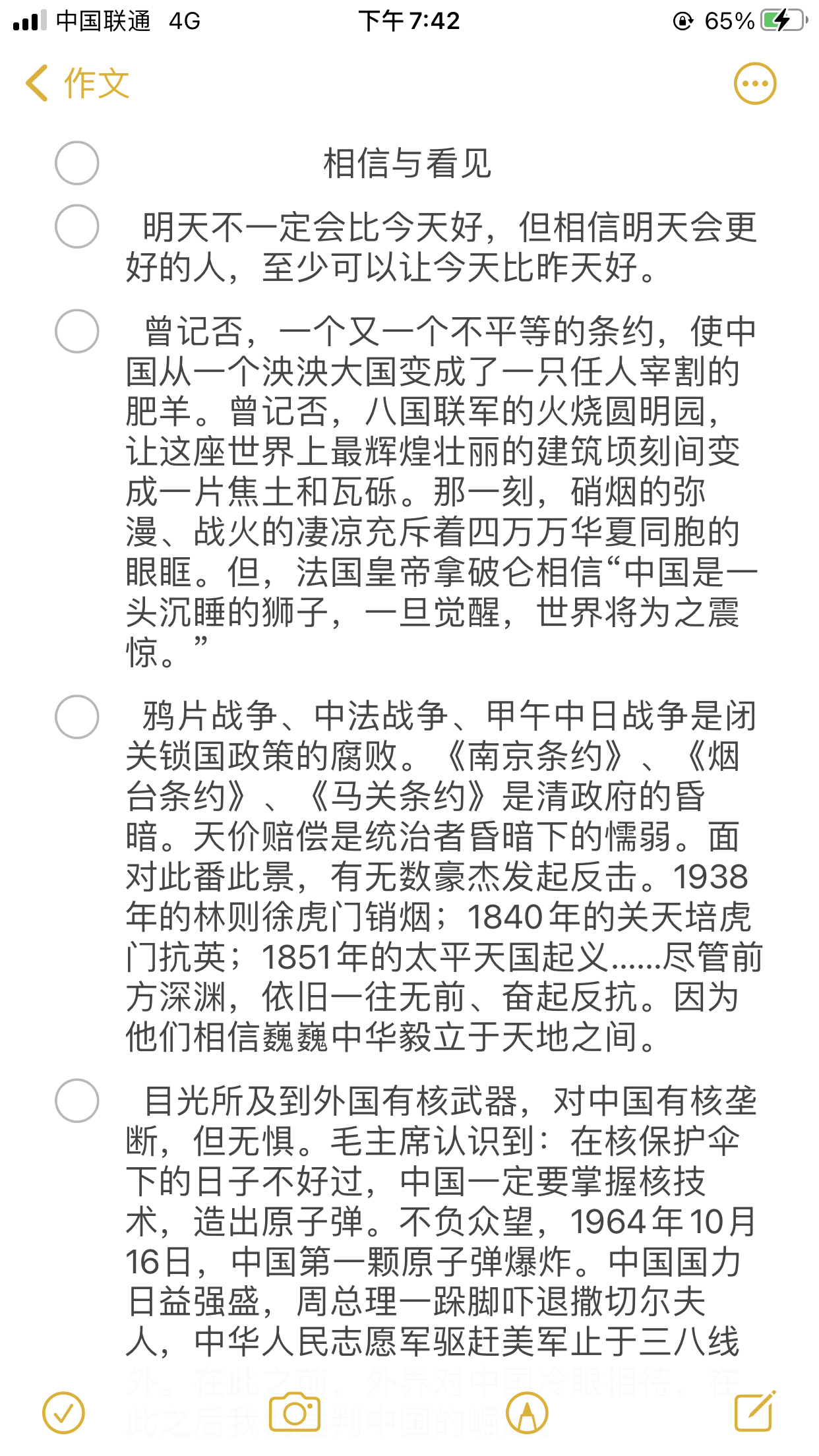Screen dimensions: 819x1456
Task: Open the camera attachment option
Action: click(294, 1412)
